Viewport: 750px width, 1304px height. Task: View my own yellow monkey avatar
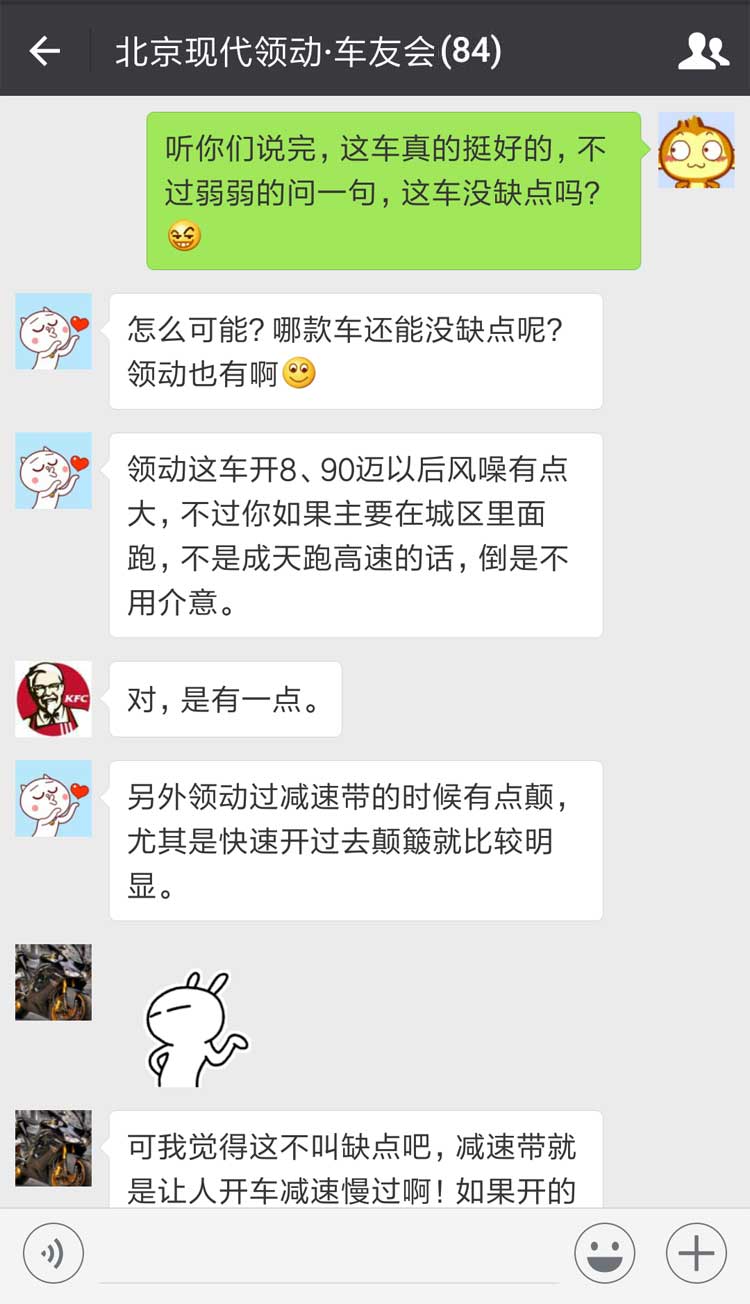(696, 150)
